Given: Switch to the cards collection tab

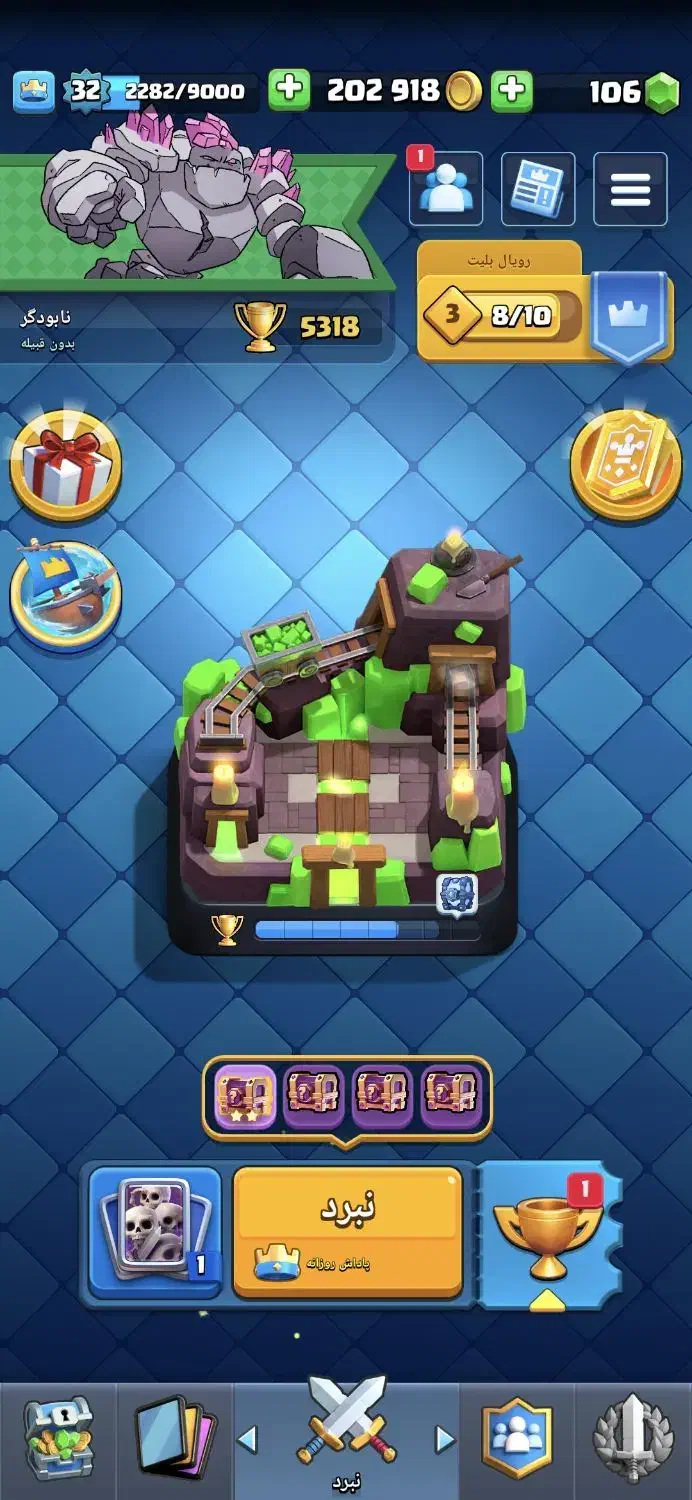Looking at the screenshot, I should coord(174,1440).
